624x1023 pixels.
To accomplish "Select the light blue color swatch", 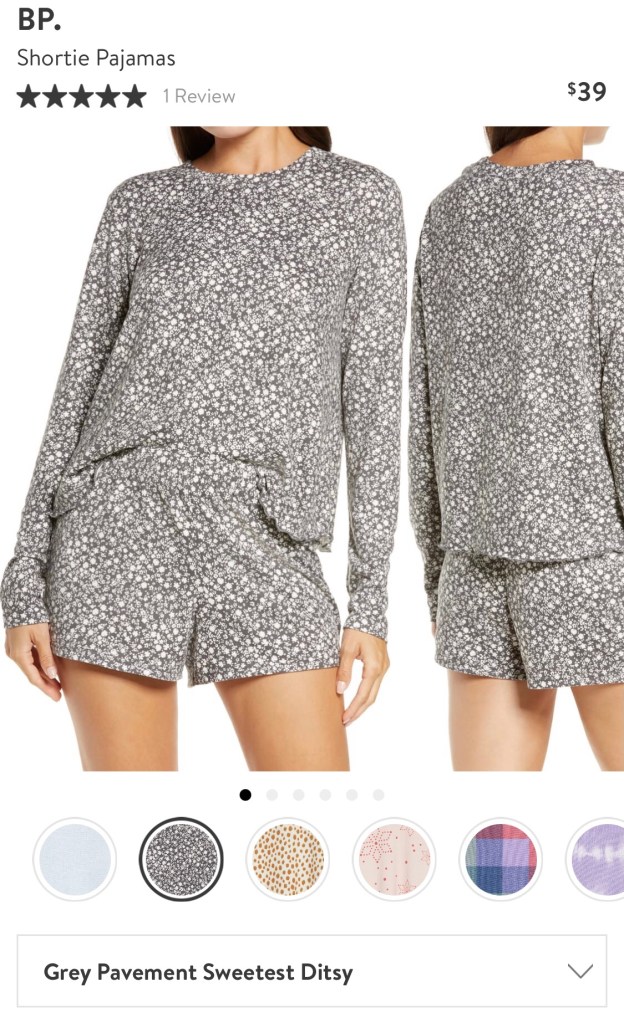I will [75, 859].
